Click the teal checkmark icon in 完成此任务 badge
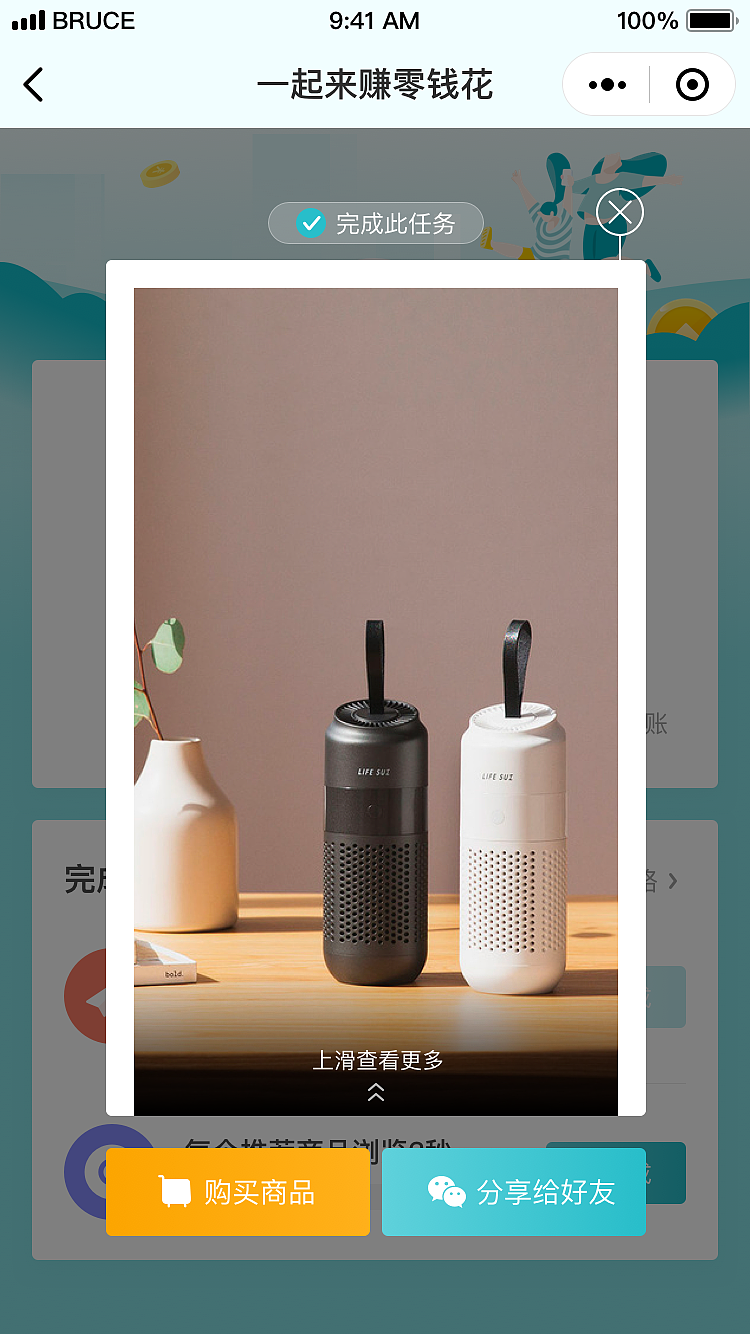 311,223
